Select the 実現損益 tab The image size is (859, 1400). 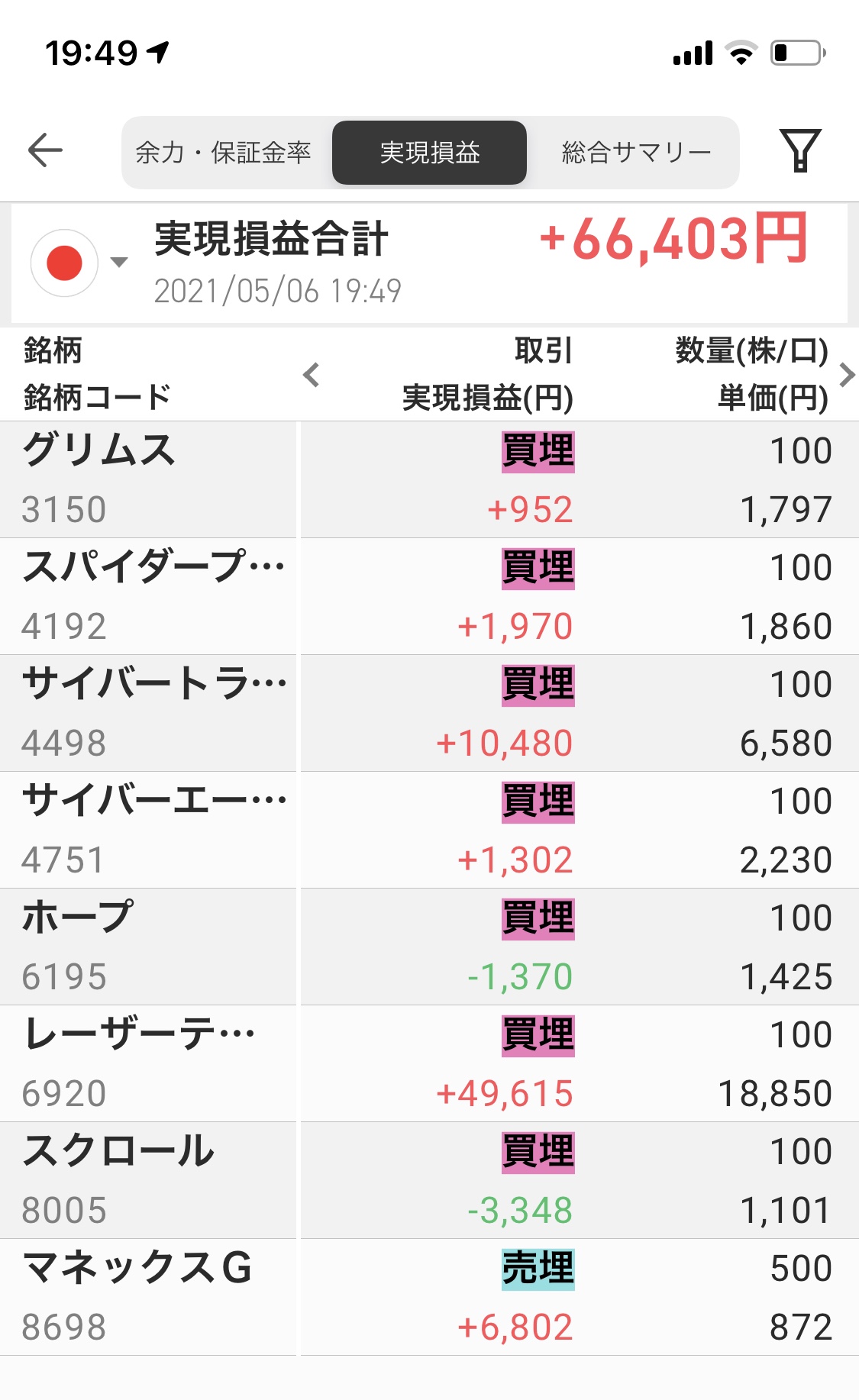(429, 153)
